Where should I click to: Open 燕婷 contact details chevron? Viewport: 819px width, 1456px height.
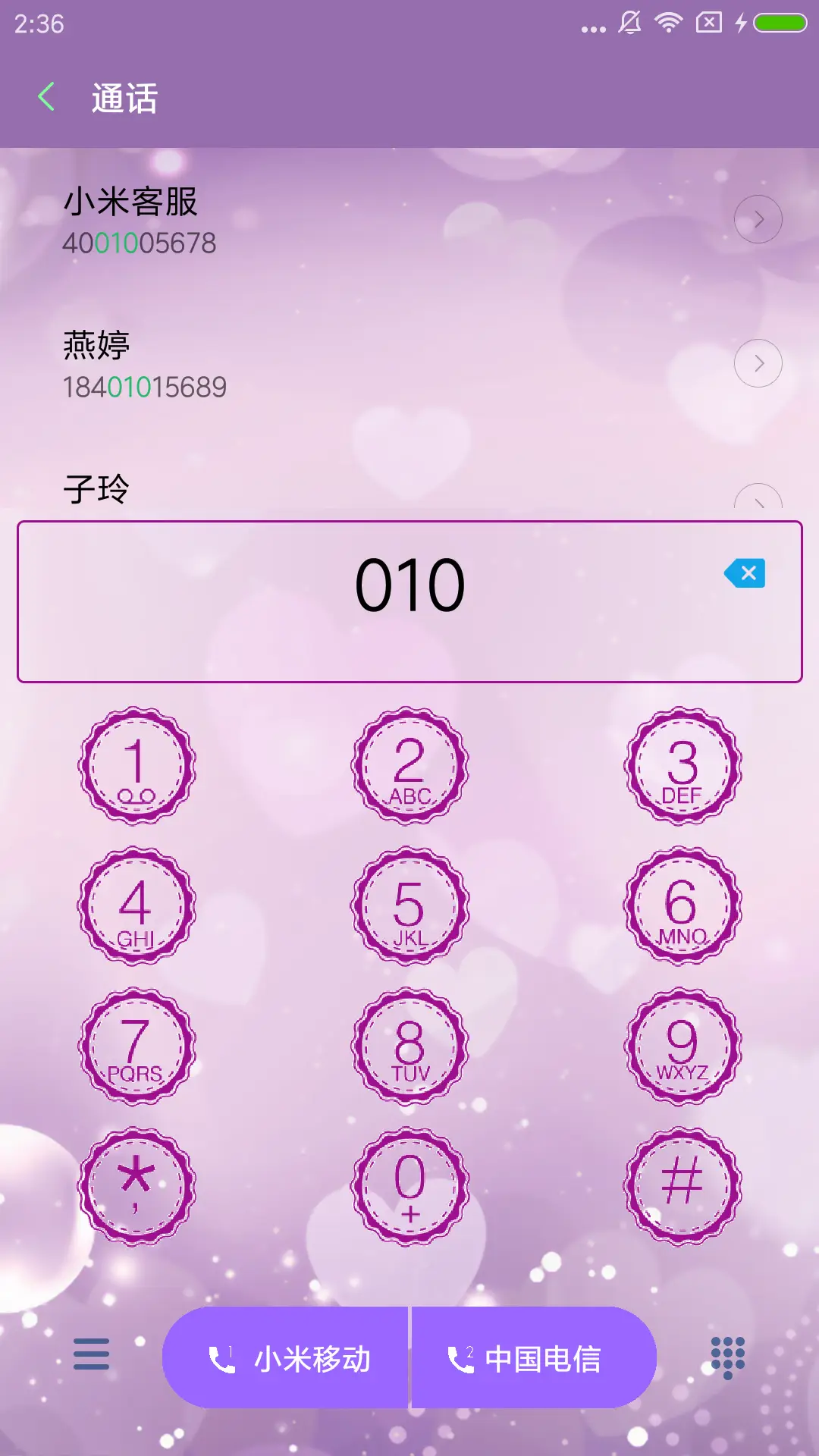coord(758,363)
